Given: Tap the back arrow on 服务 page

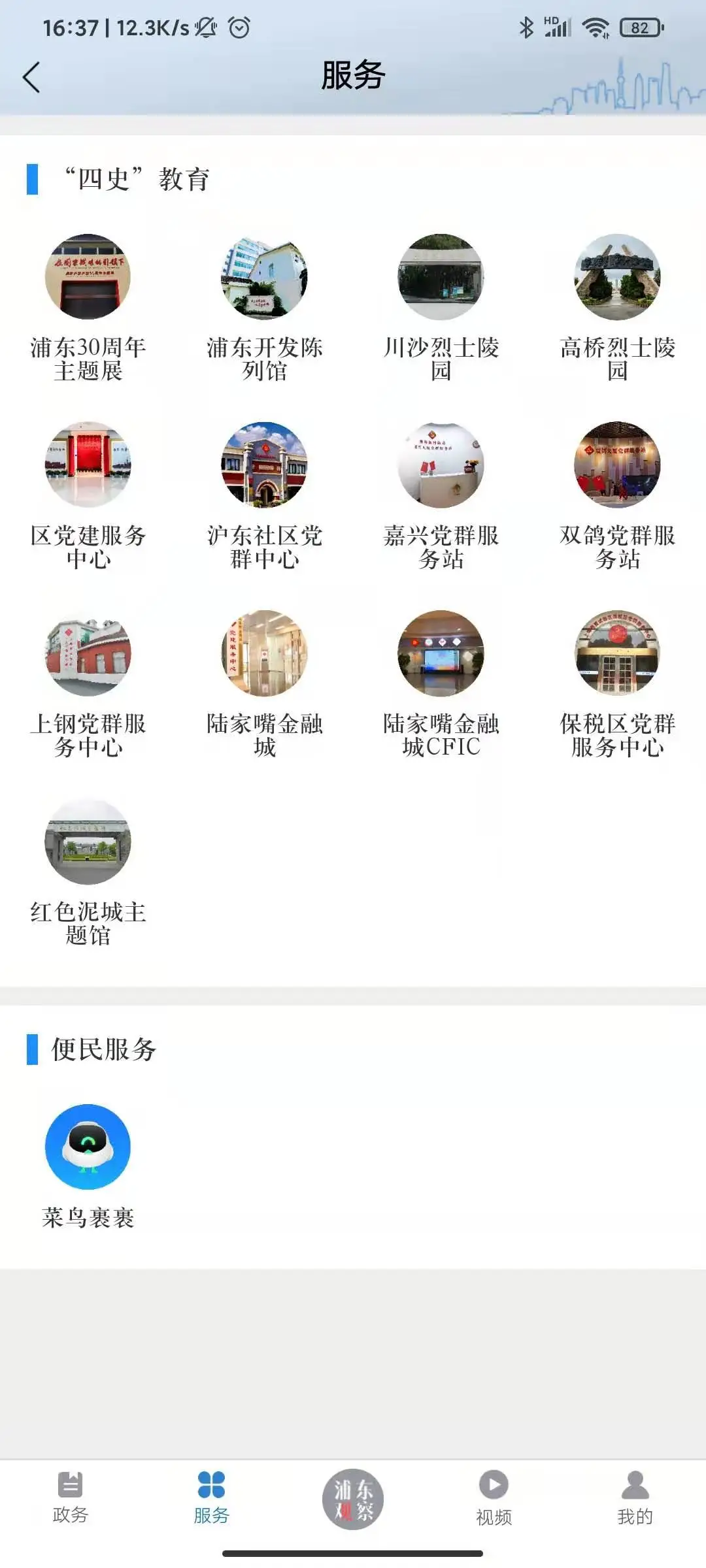Looking at the screenshot, I should coord(29,76).
